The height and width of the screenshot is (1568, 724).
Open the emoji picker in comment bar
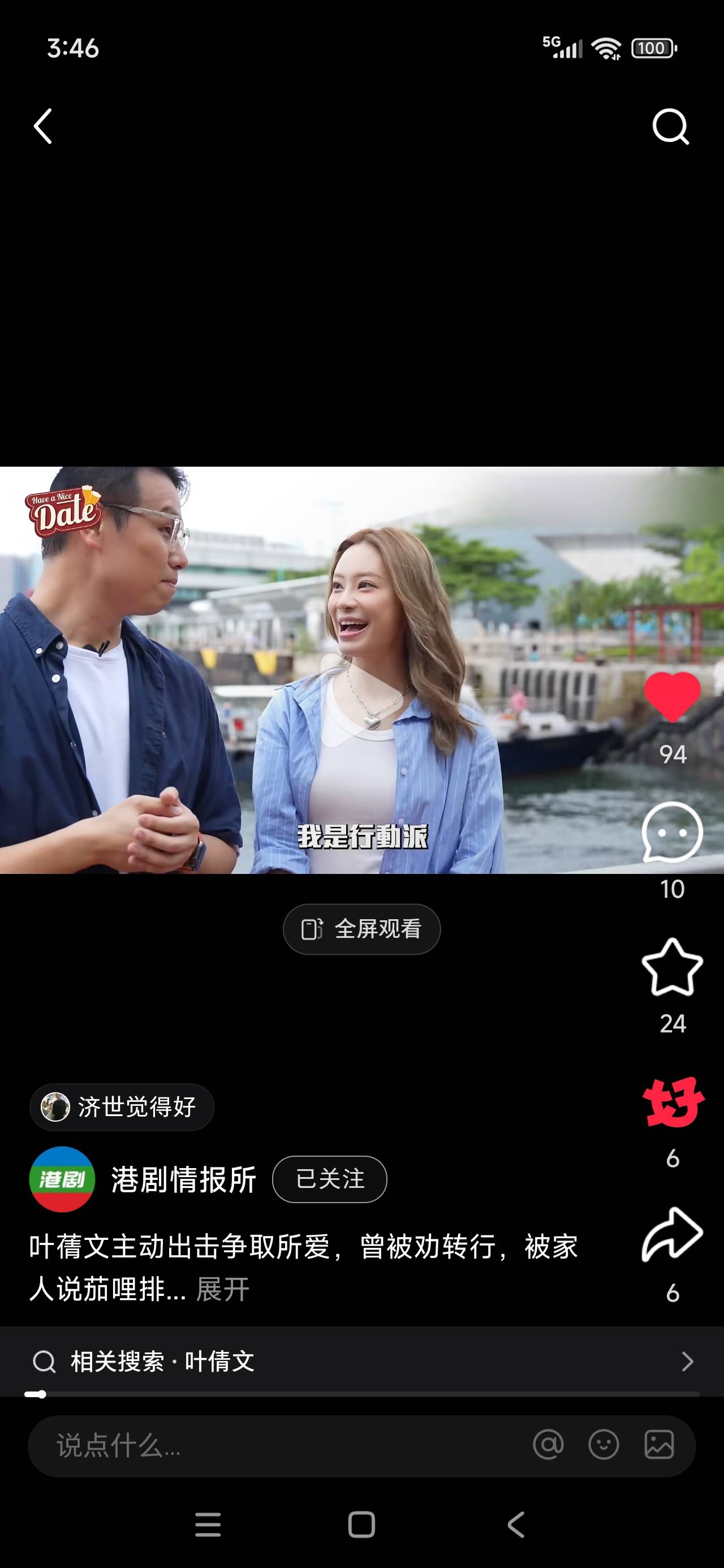click(604, 1445)
